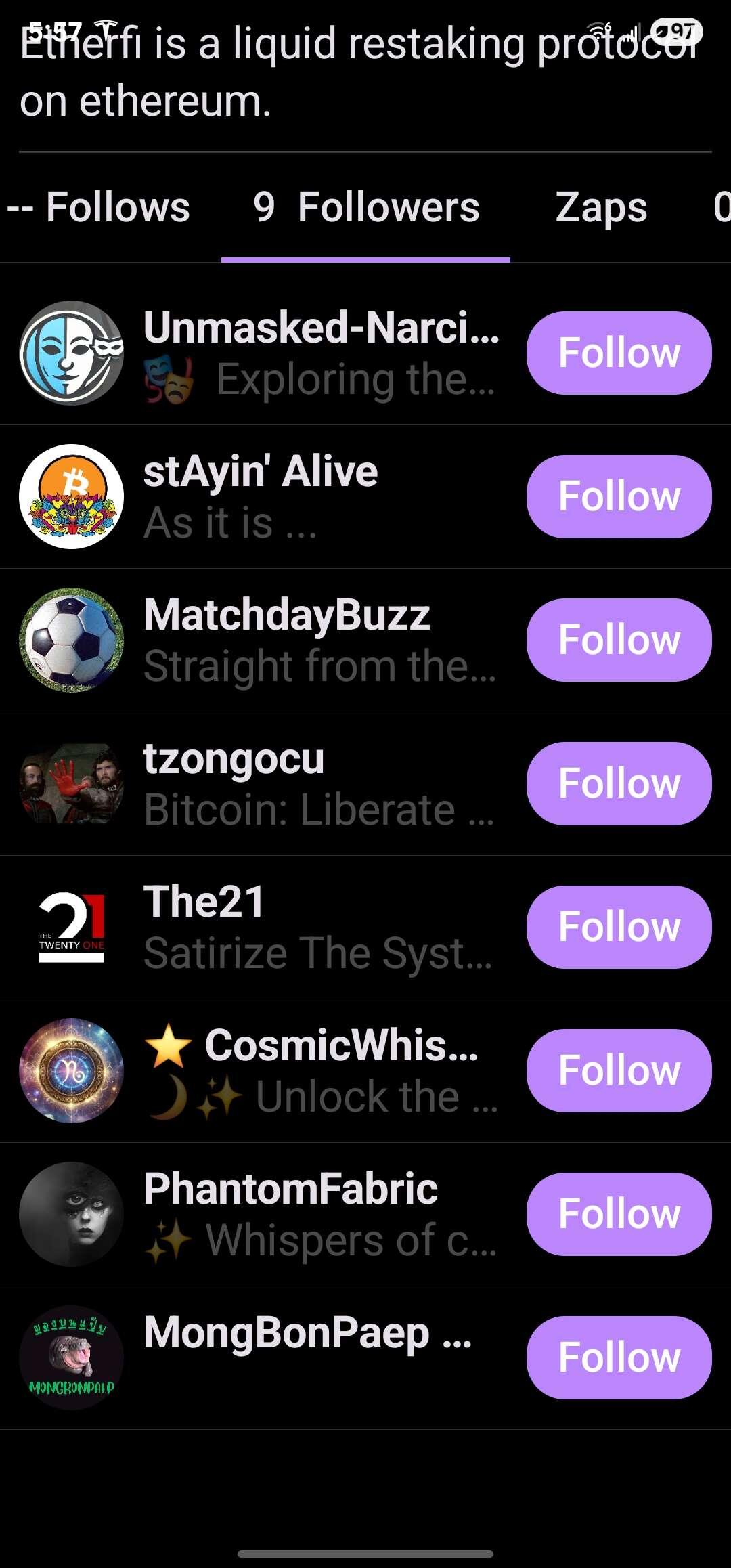The width and height of the screenshot is (731, 1568).
Task: Follow PhantomFabric
Action: click(619, 1214)
